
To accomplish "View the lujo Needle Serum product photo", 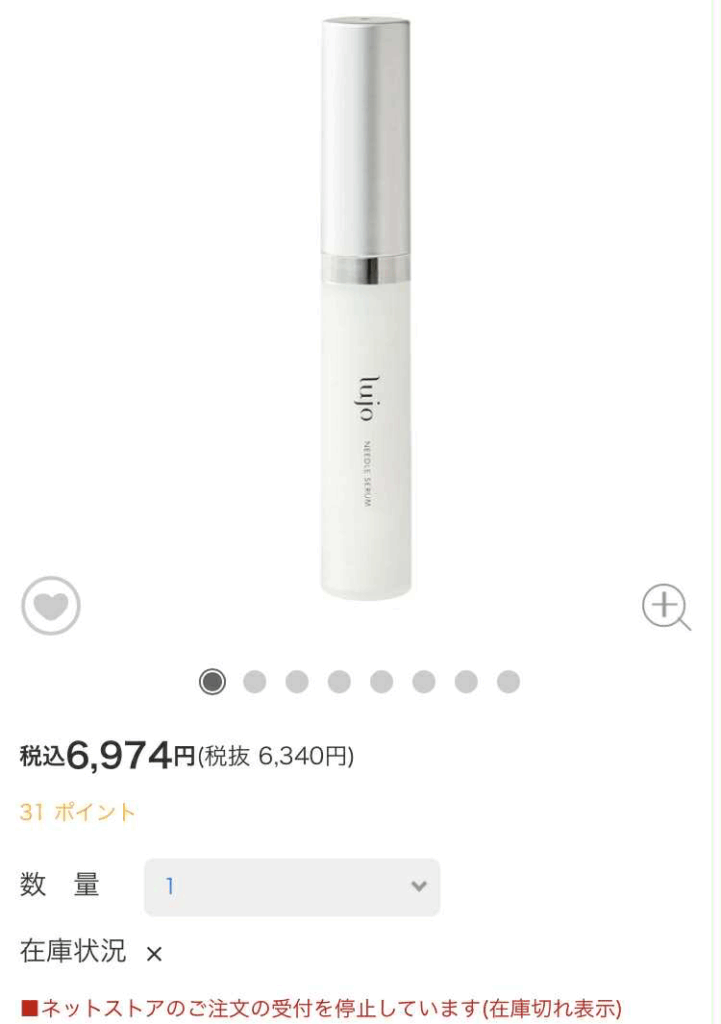I will (365, 310).
